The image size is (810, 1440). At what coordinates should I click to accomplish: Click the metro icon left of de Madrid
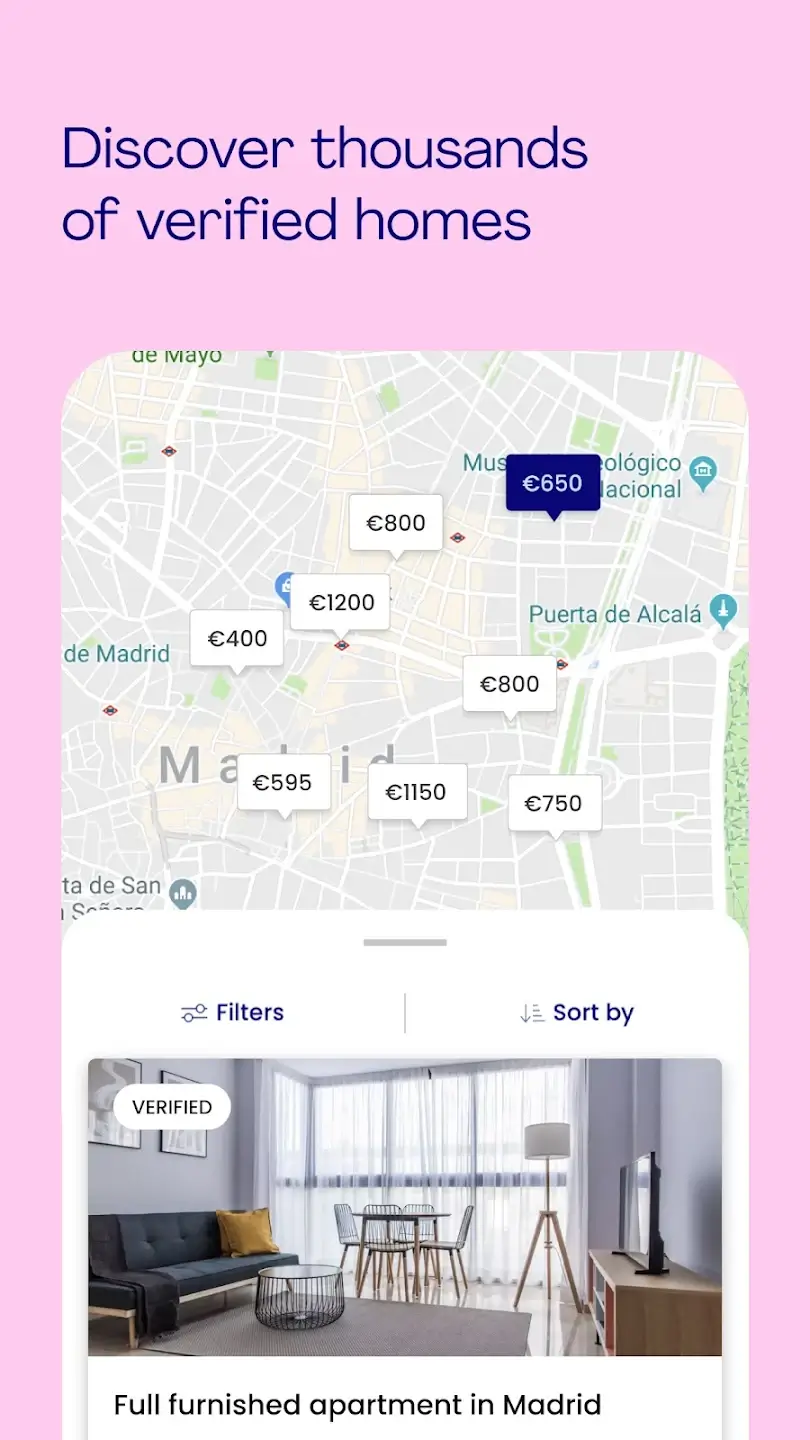pos(109,712)
